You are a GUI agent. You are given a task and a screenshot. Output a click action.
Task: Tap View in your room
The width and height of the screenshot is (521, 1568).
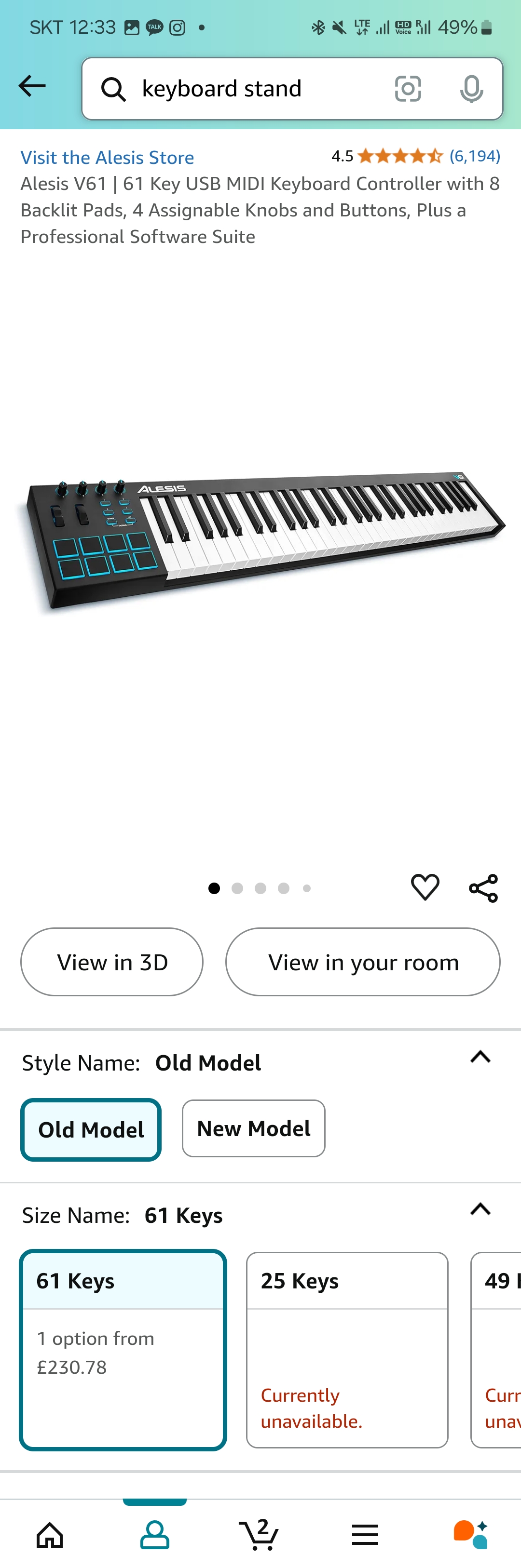click(363, 962)
